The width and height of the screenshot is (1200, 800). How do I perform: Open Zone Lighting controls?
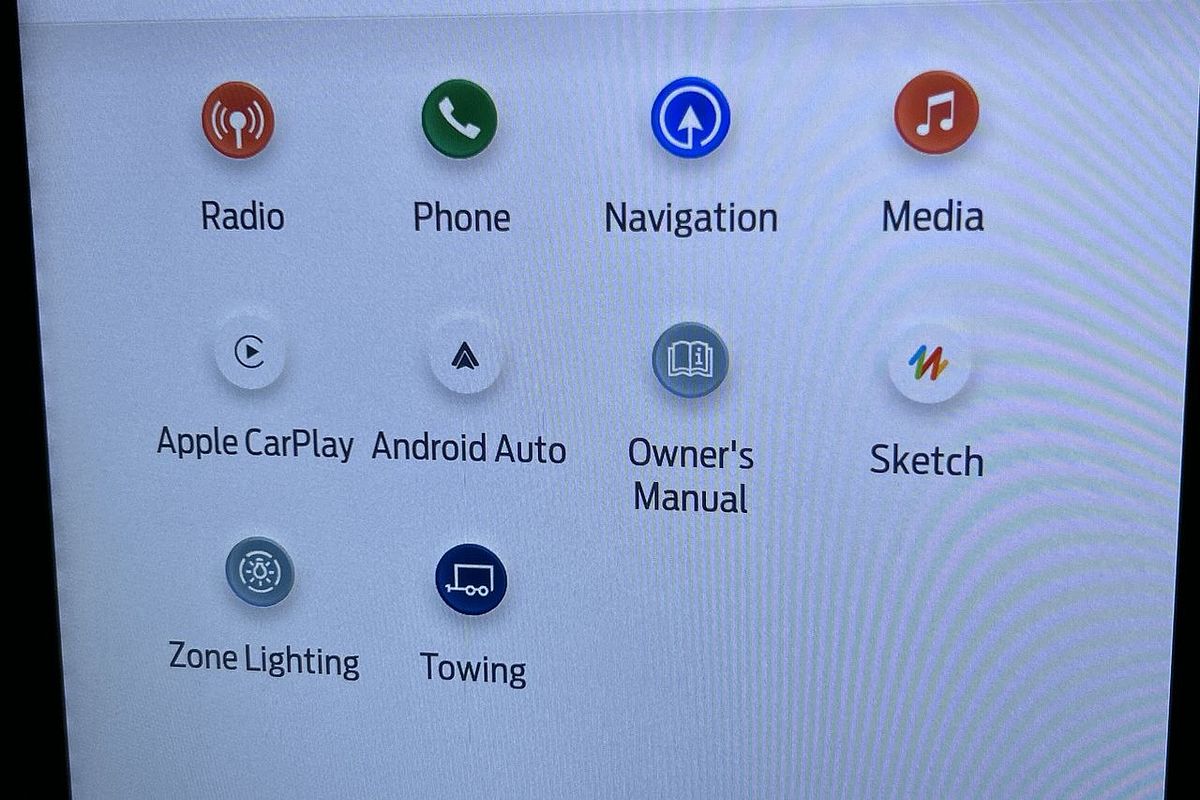point(260,572)
